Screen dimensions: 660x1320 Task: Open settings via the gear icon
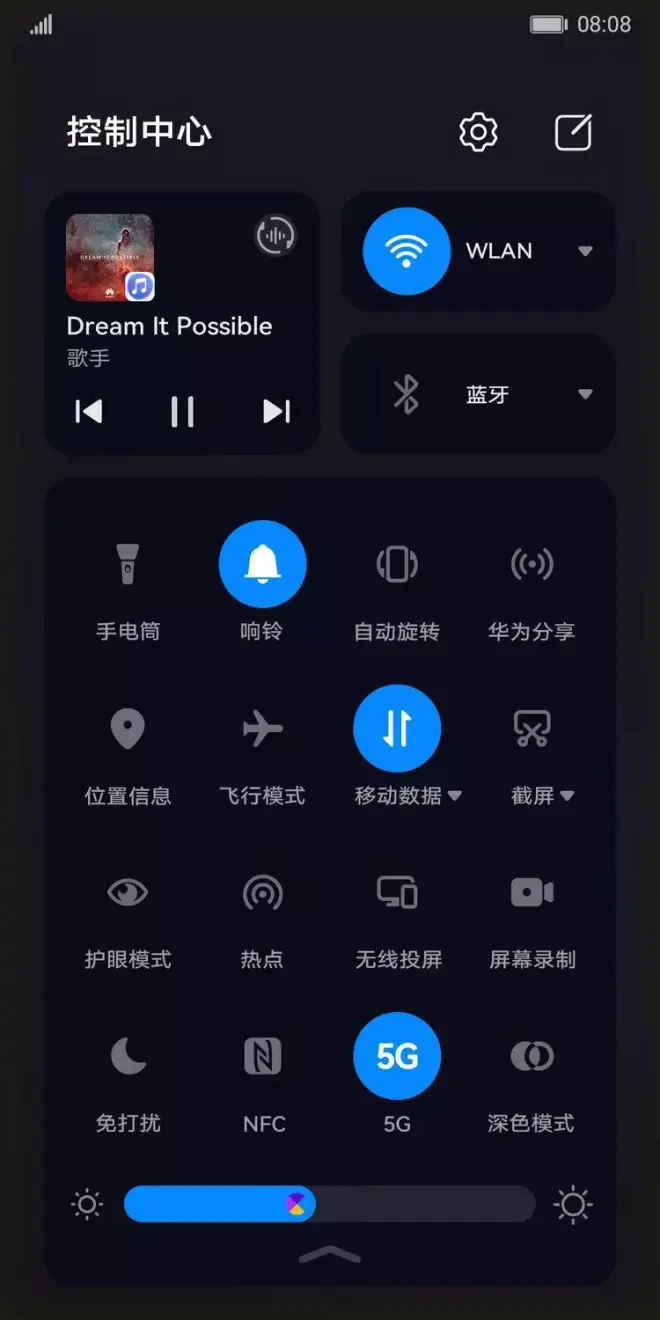(x=478, y=132)
